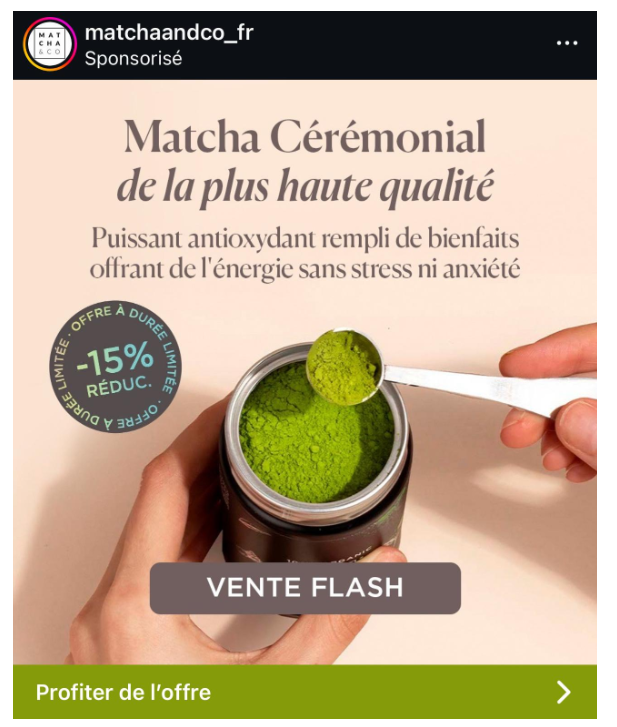Tap Profiter de l'offre button
Image resolution: width=617 pixels, height=727 pixels.
(304, 692)
